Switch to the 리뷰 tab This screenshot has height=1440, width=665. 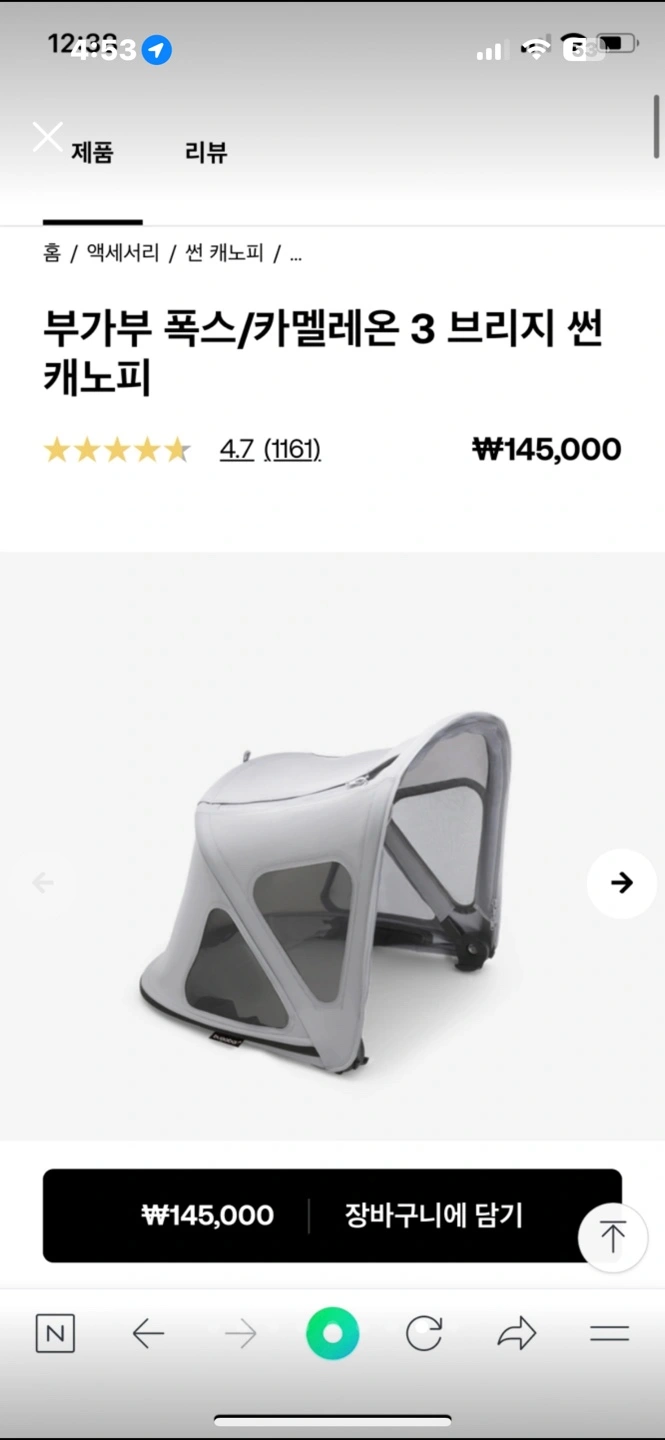click(206, 153)
